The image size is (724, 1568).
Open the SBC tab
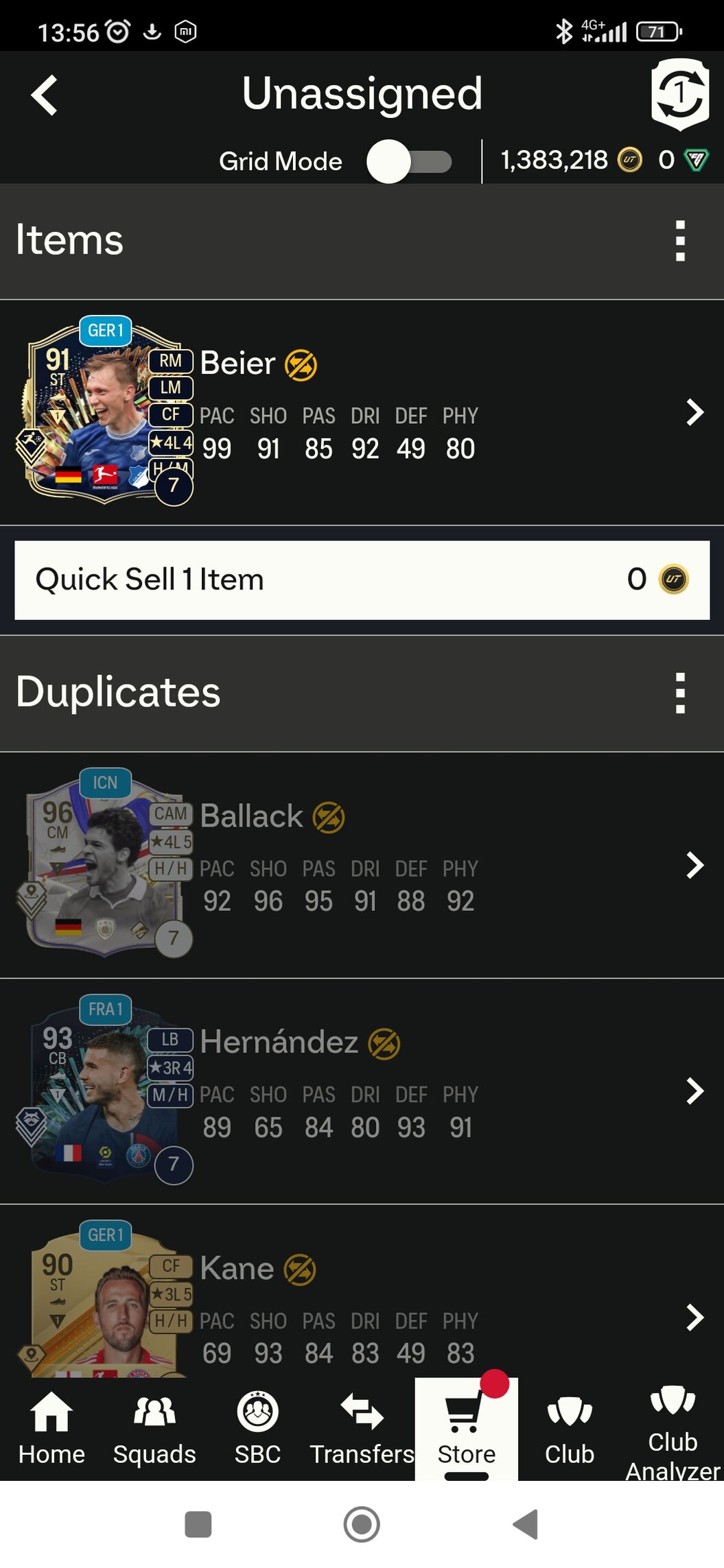pos(258,1428)
